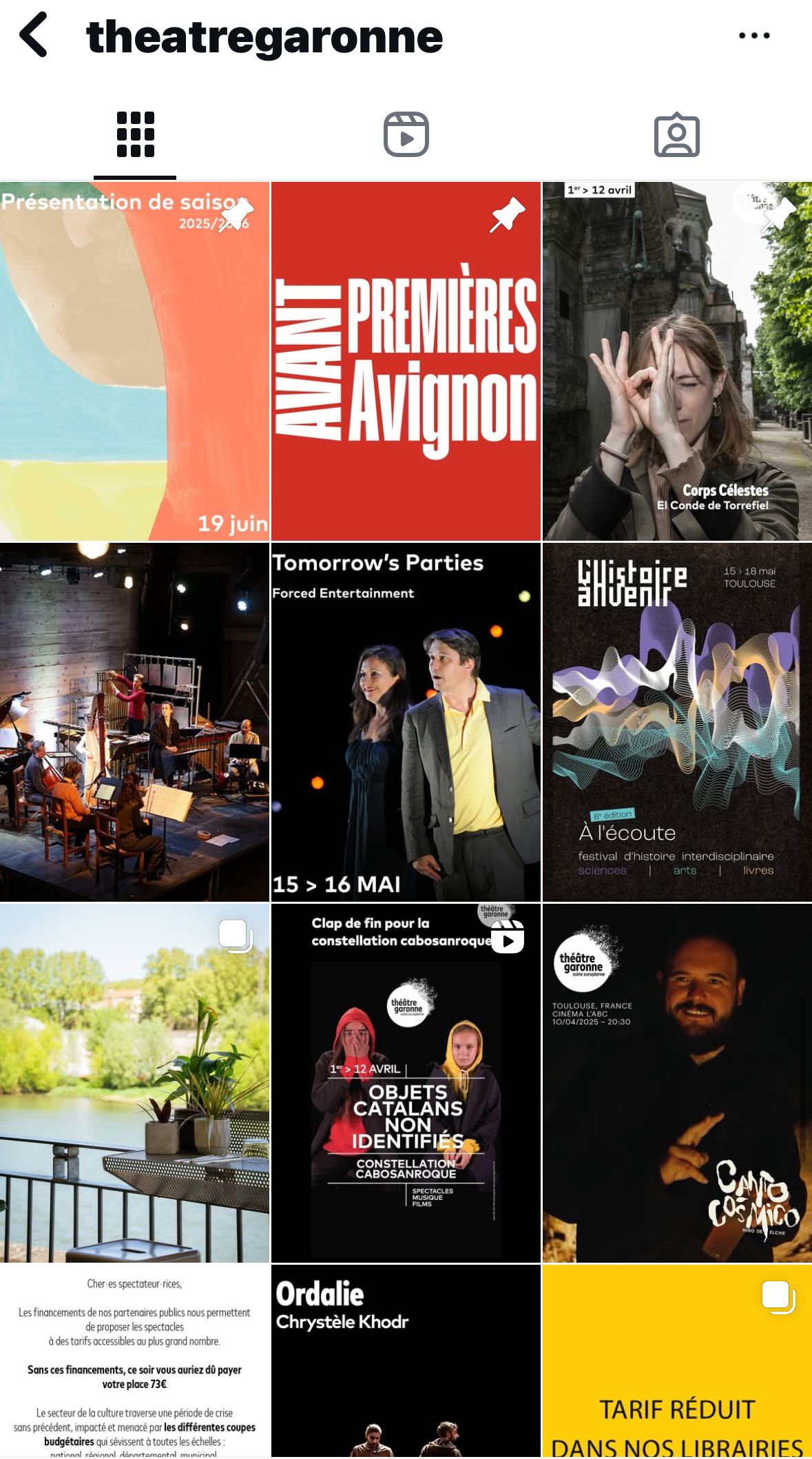Switch to the tagged photos tab
The width and height of the screenshot is (812, 1459).
coord(676,135)
